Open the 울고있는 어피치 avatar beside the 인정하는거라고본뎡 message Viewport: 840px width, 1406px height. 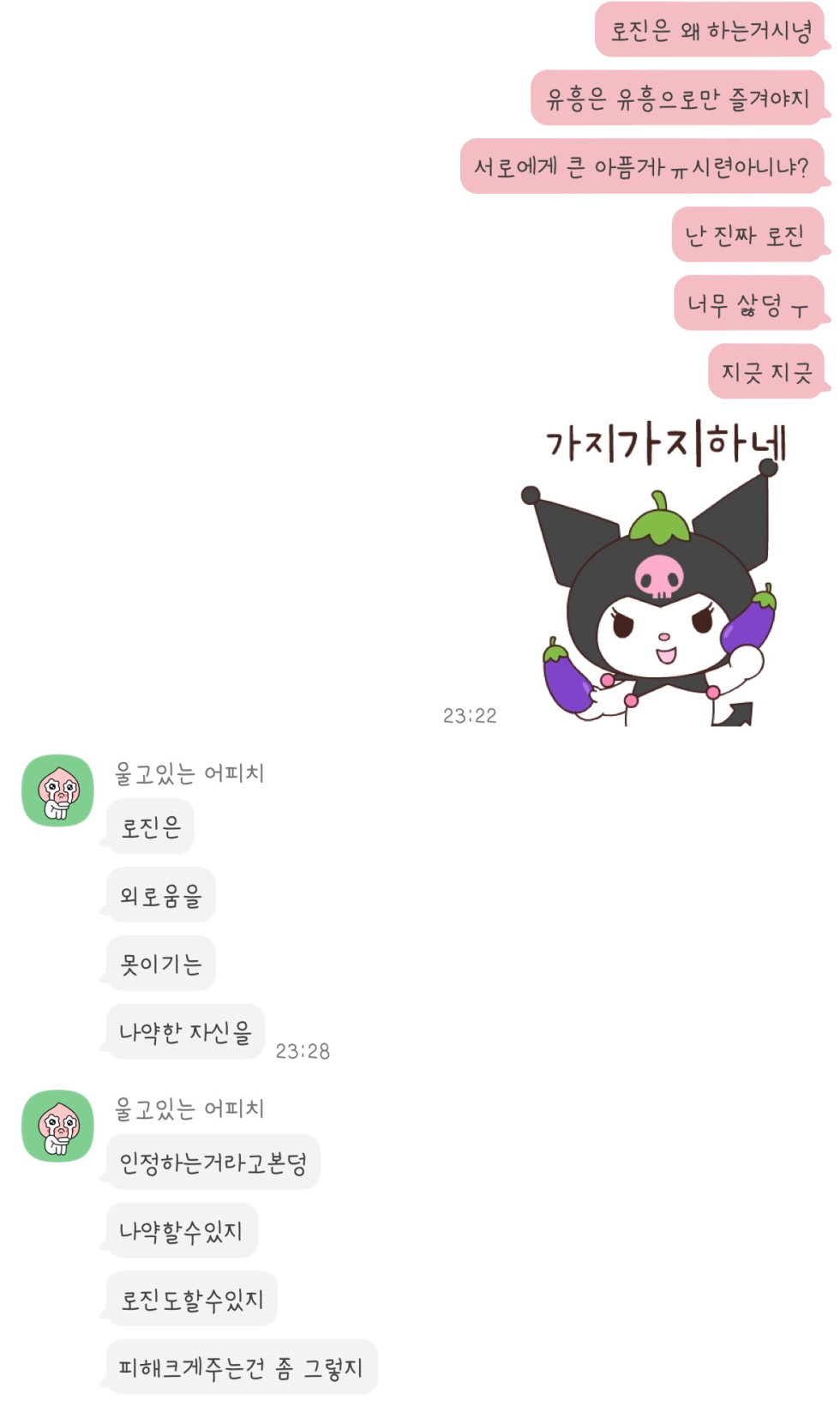coord(57,1126)
